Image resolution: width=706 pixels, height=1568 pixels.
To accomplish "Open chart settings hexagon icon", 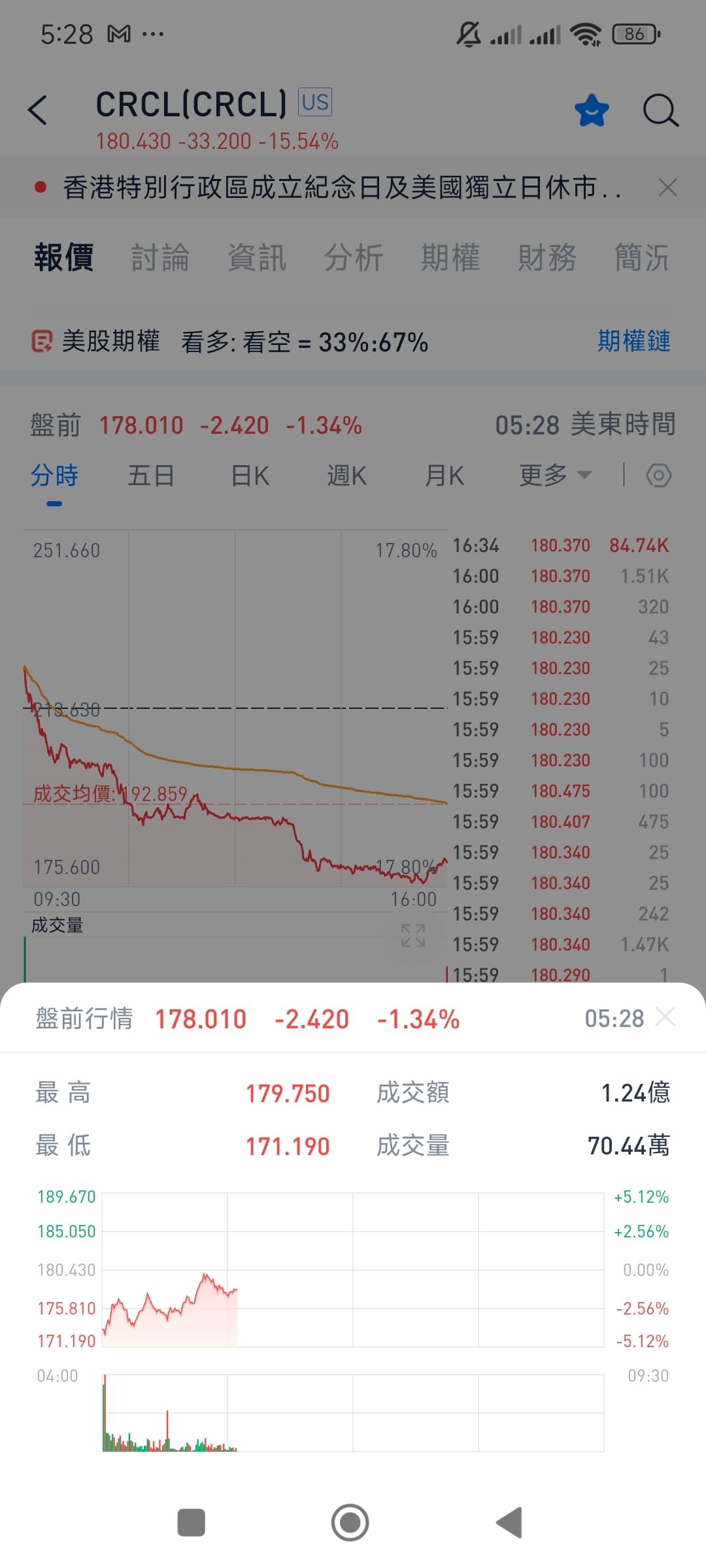I will tap(658, 476).
